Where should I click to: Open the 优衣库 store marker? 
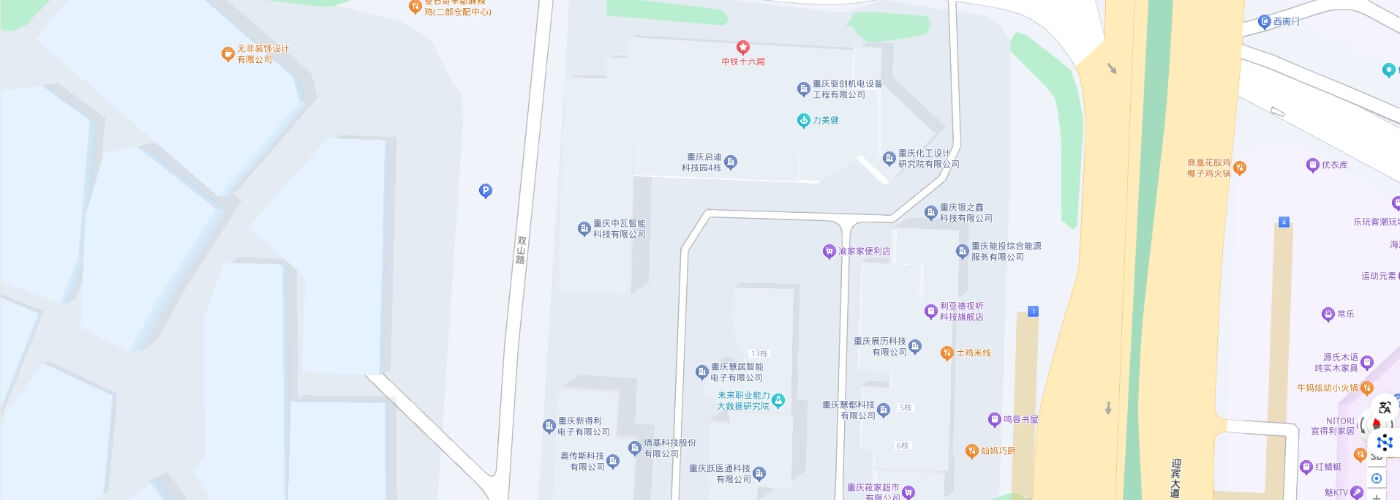pos(1313,165)
